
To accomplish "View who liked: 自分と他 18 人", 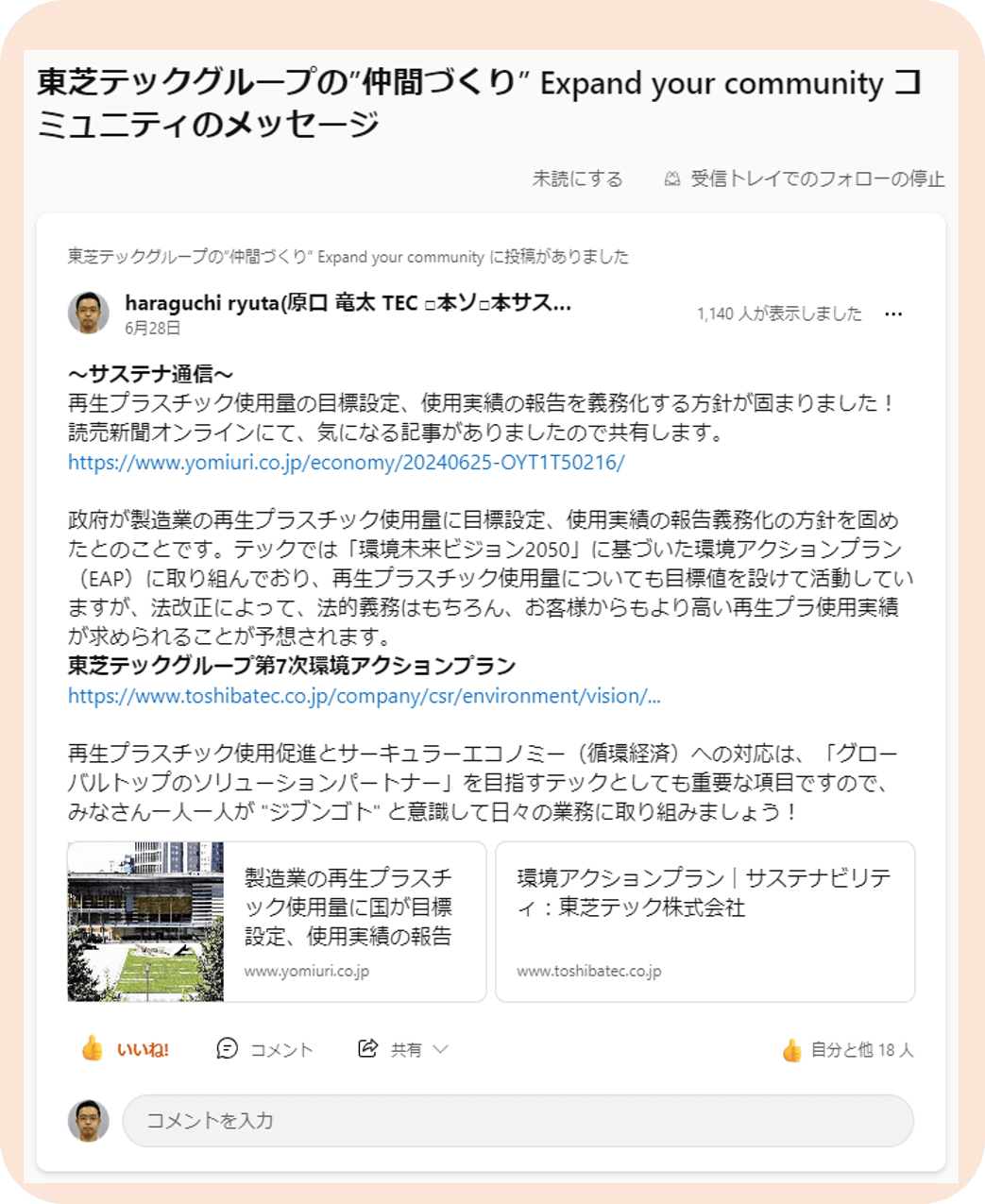I will (x=847, y=1050).
